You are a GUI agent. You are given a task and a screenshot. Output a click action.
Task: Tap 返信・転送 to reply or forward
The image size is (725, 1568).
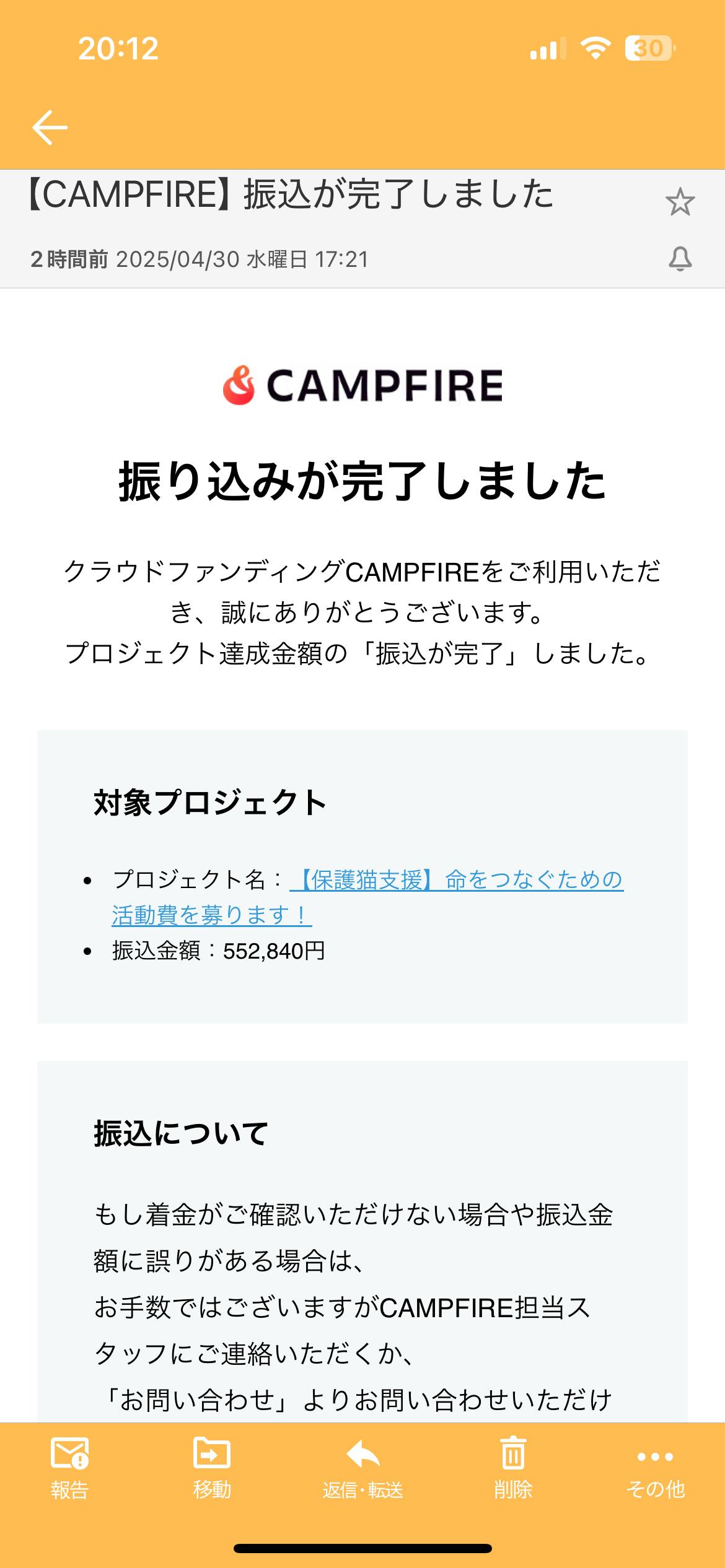[362, 1468]
